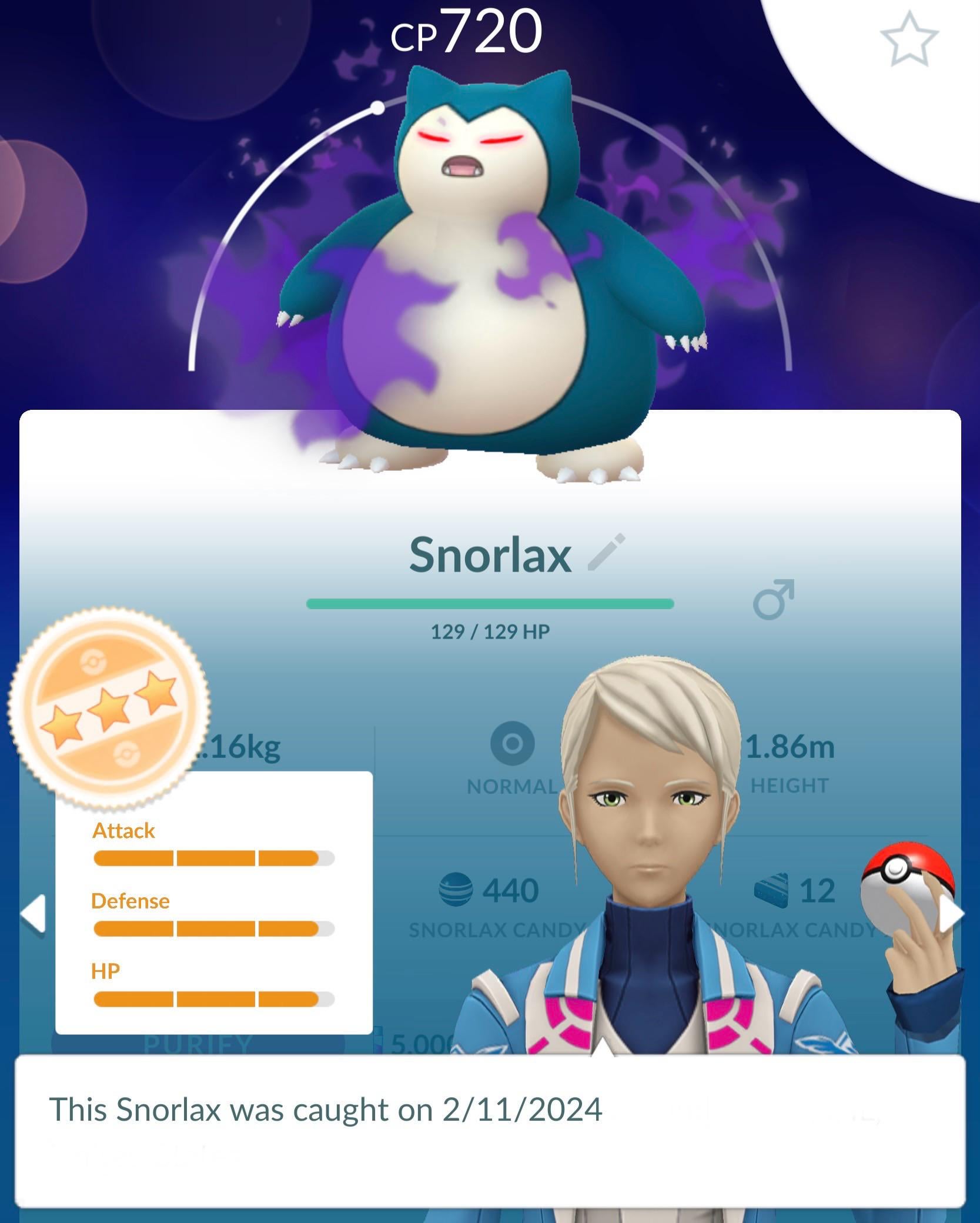980x1223 pixels.
Task: Edit Snorlax's nickname with the pencil icon
Action: [x=606, y=552]
